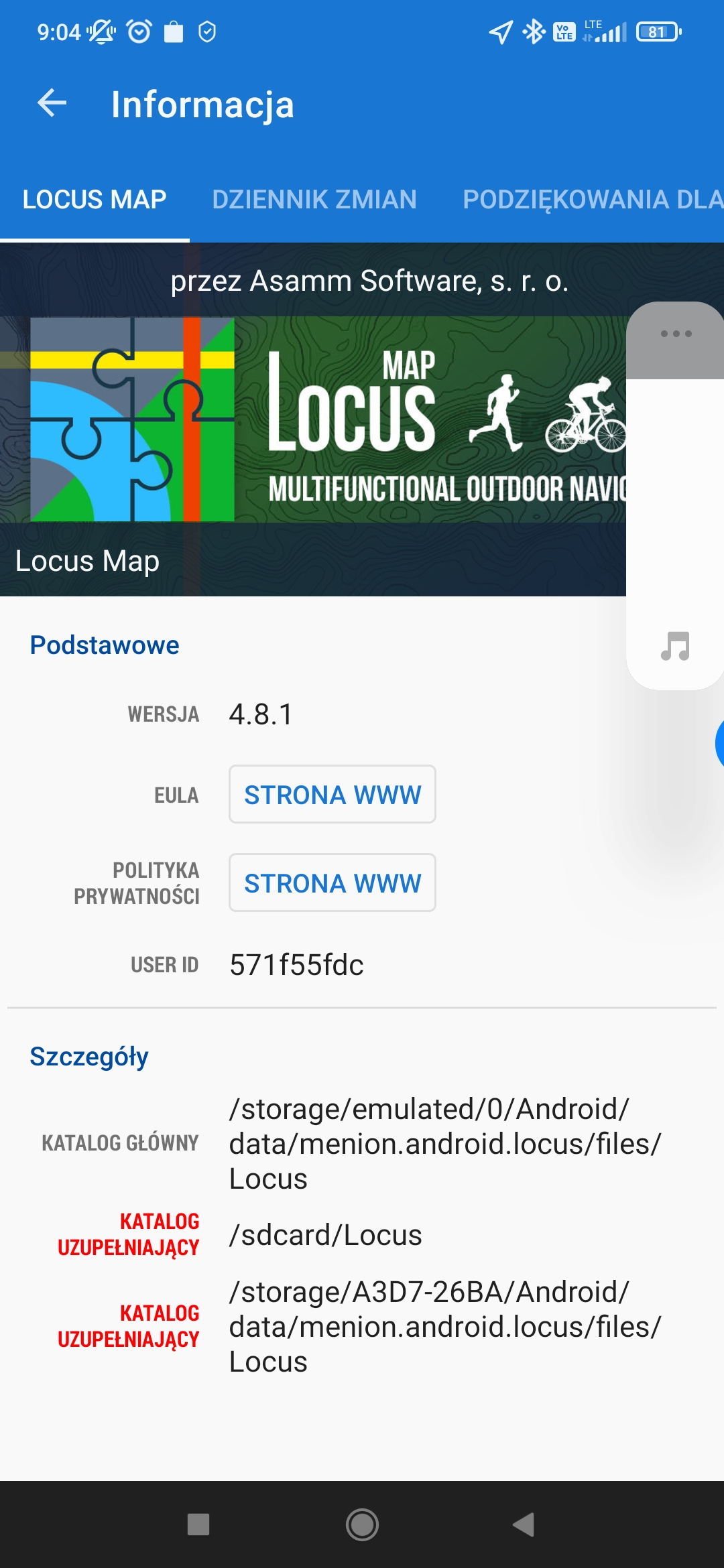Image resolution: width=724 pixels, height=1568 pixels.
Task: Open the EULA Strona WWW button
Action: coord(333,795)
